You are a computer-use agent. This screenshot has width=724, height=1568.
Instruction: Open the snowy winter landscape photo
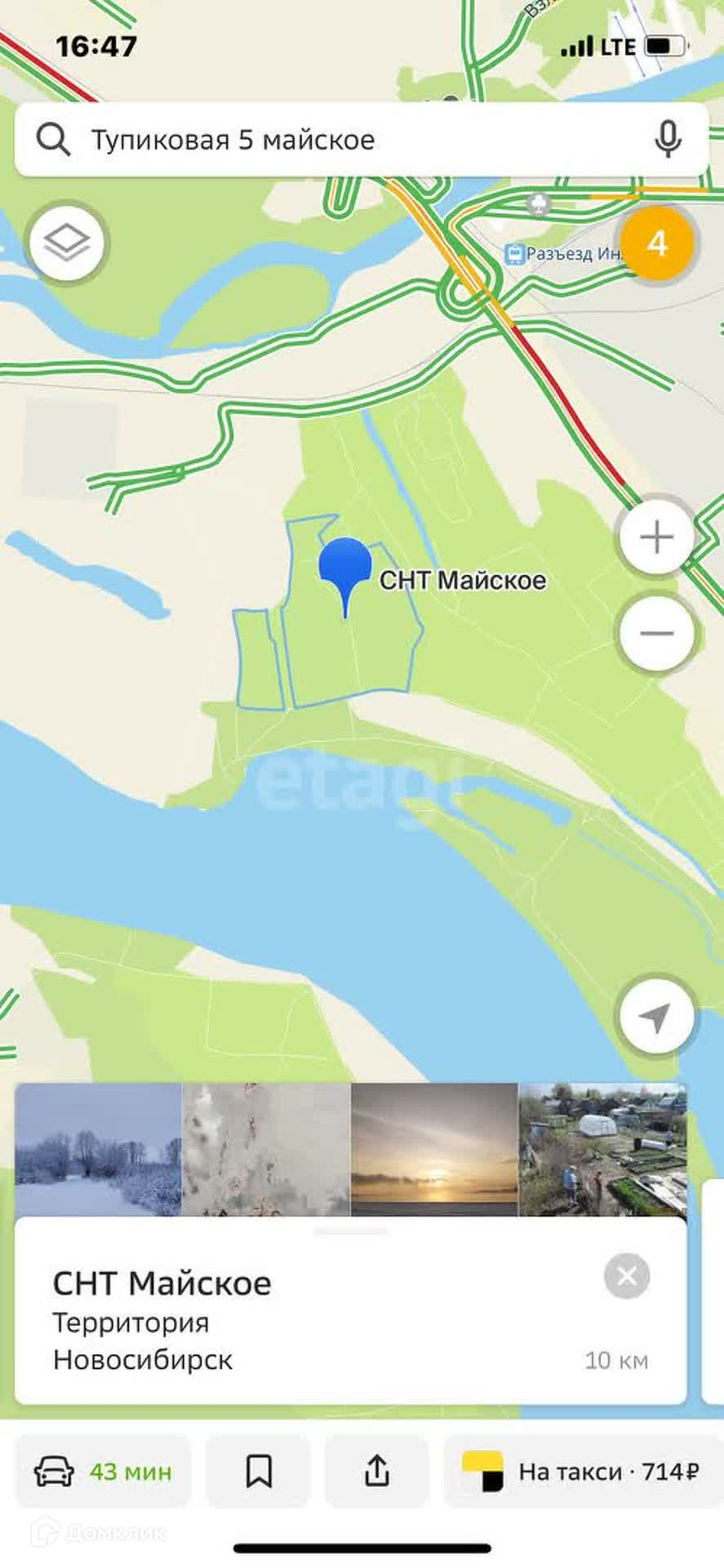pos(98,1149)
